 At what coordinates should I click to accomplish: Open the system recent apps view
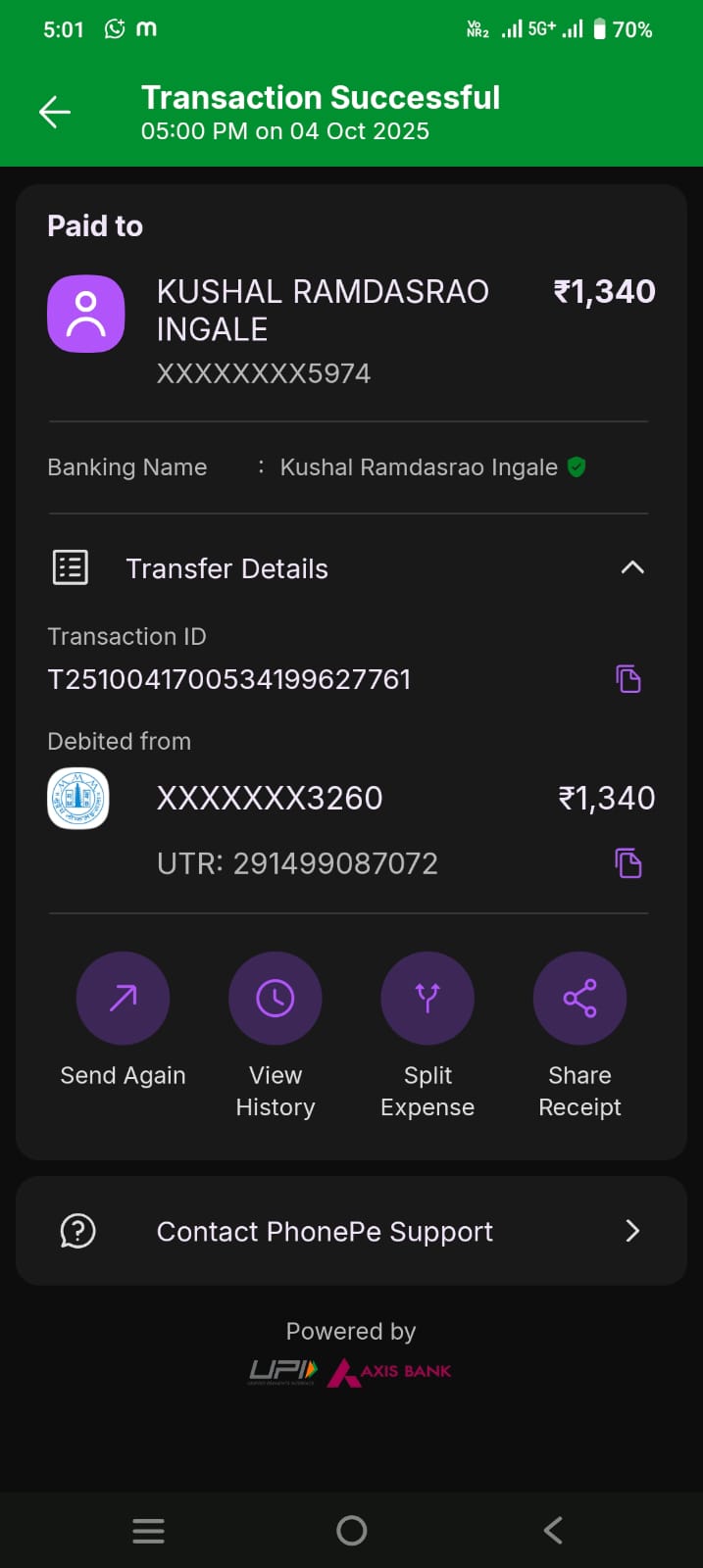pyautogui.click(x=148, y=1531)
